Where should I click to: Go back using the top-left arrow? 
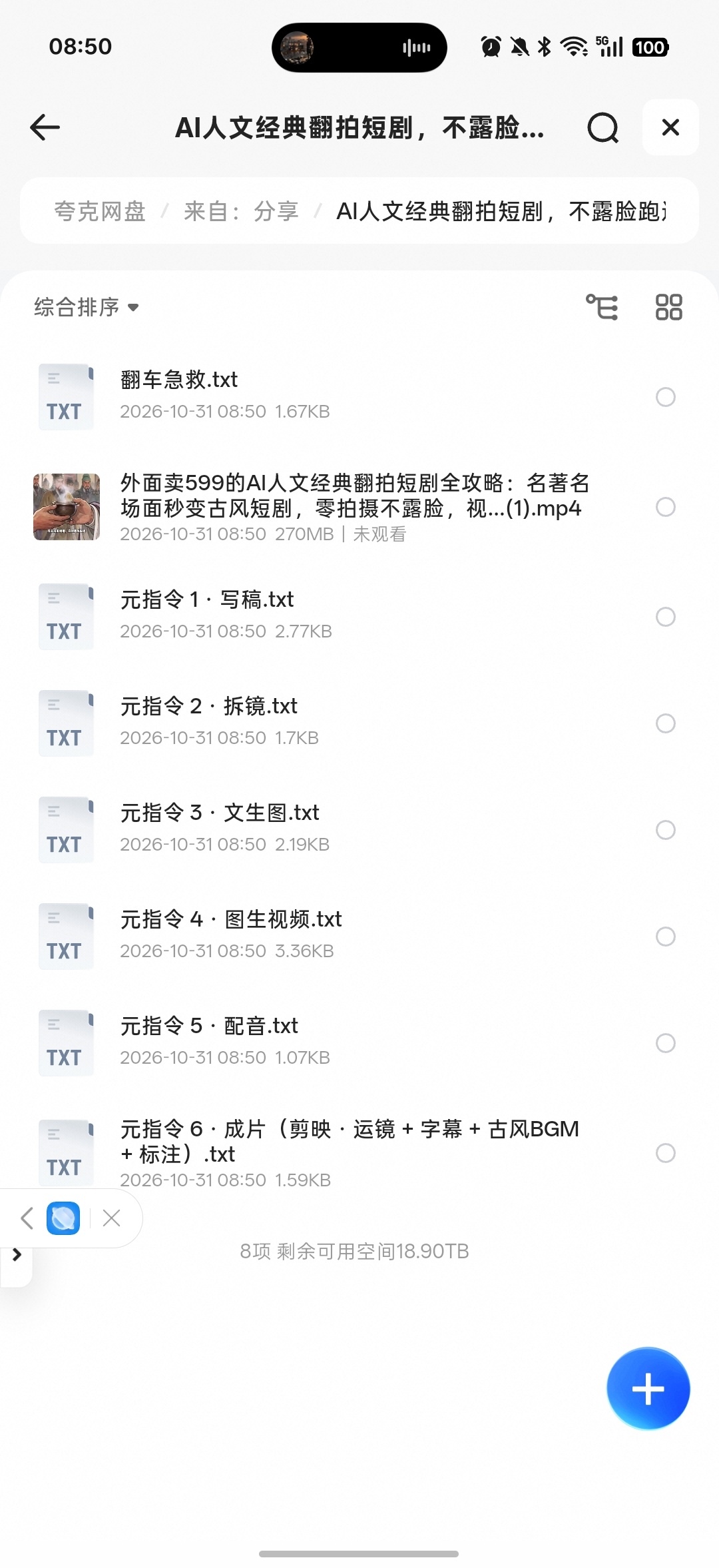[45, 127]
